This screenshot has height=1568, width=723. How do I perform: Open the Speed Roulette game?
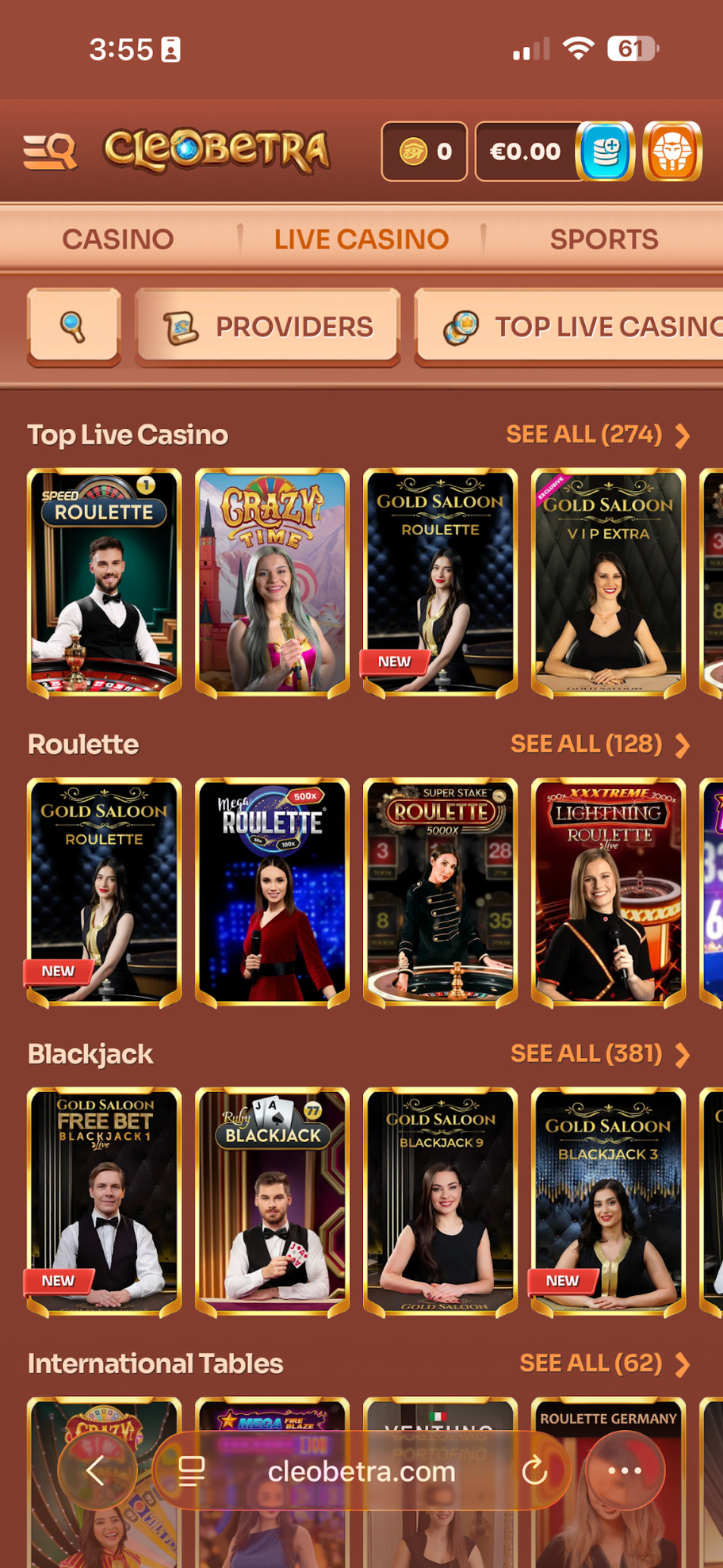coord(105,583)
